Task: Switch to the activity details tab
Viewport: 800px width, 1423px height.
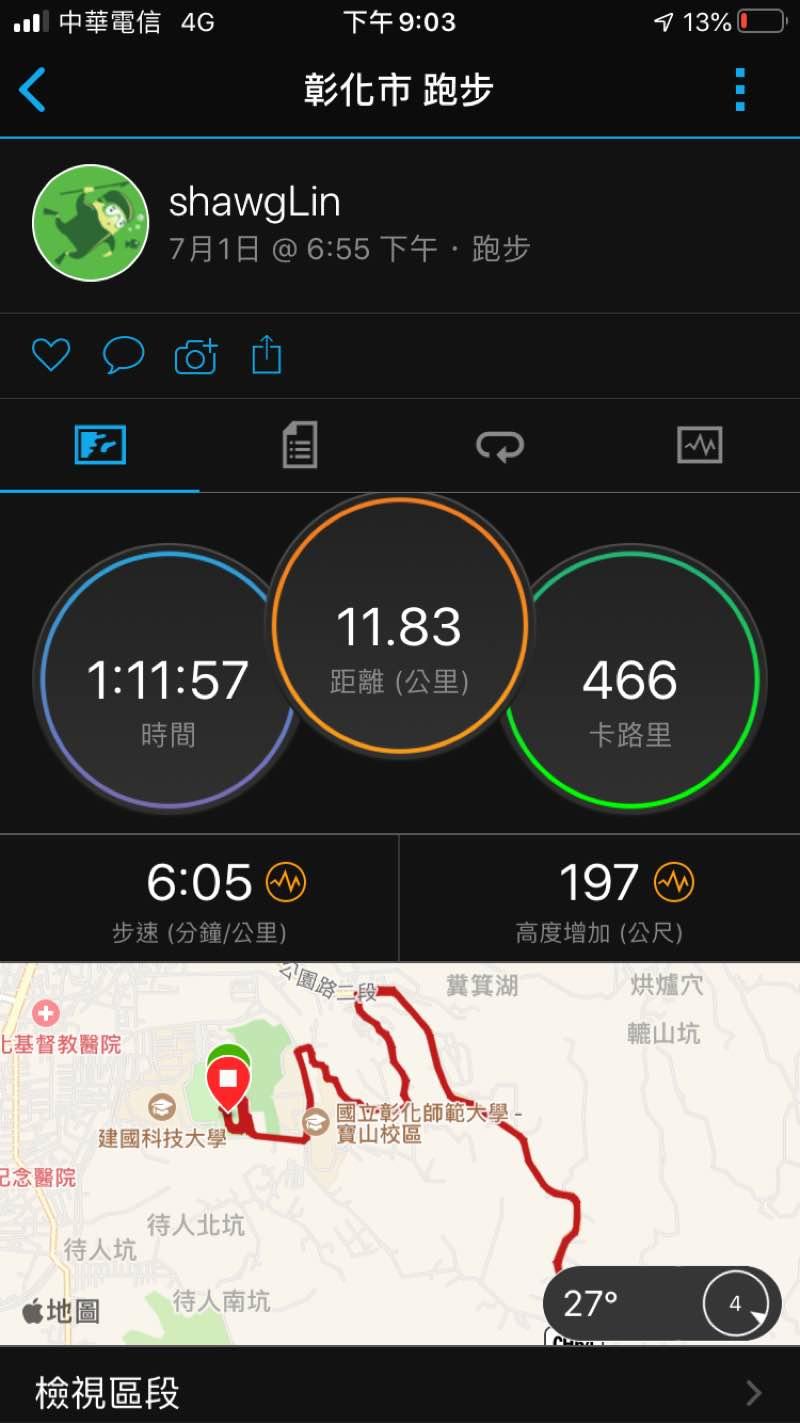Action: click(299, 445)
